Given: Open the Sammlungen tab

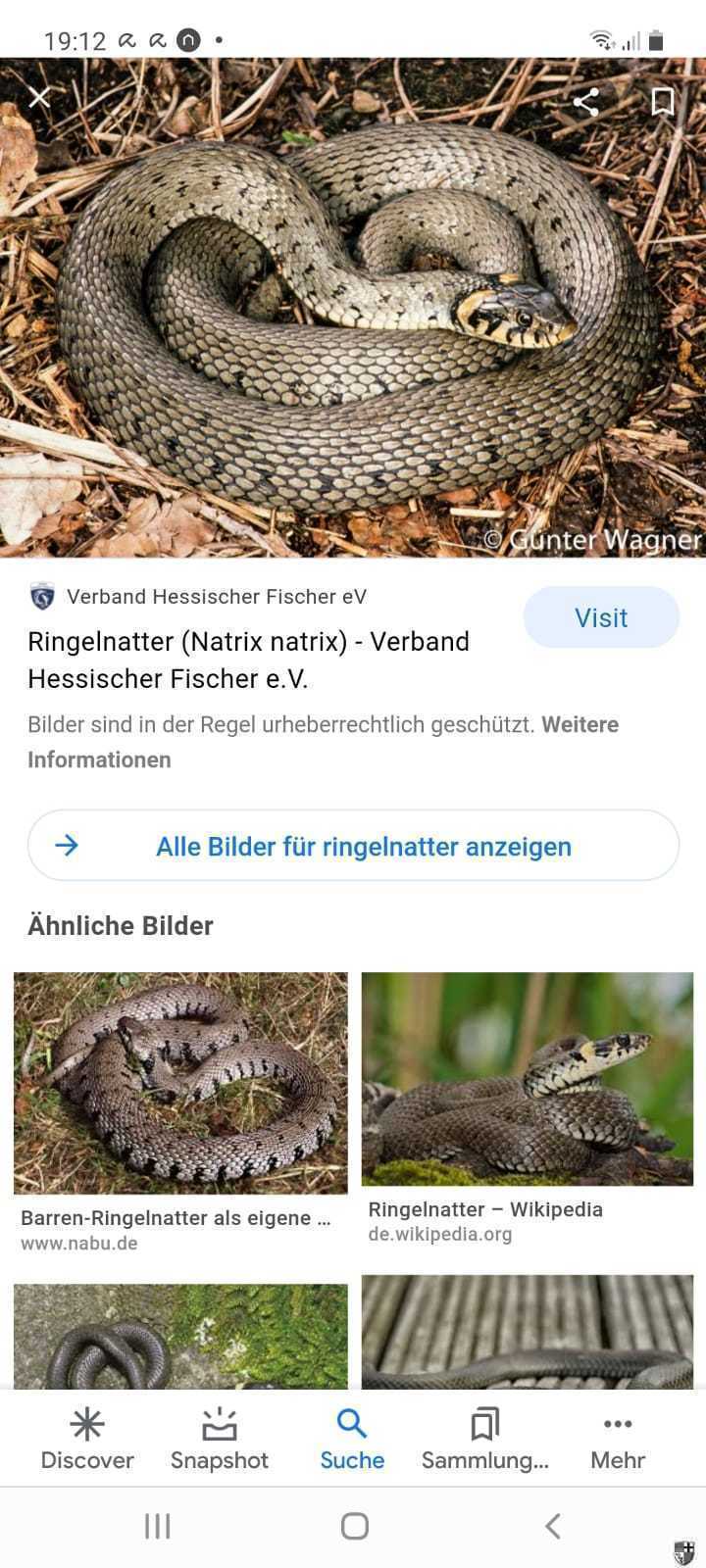Looking at the screenshot, I should (485, 1439).
